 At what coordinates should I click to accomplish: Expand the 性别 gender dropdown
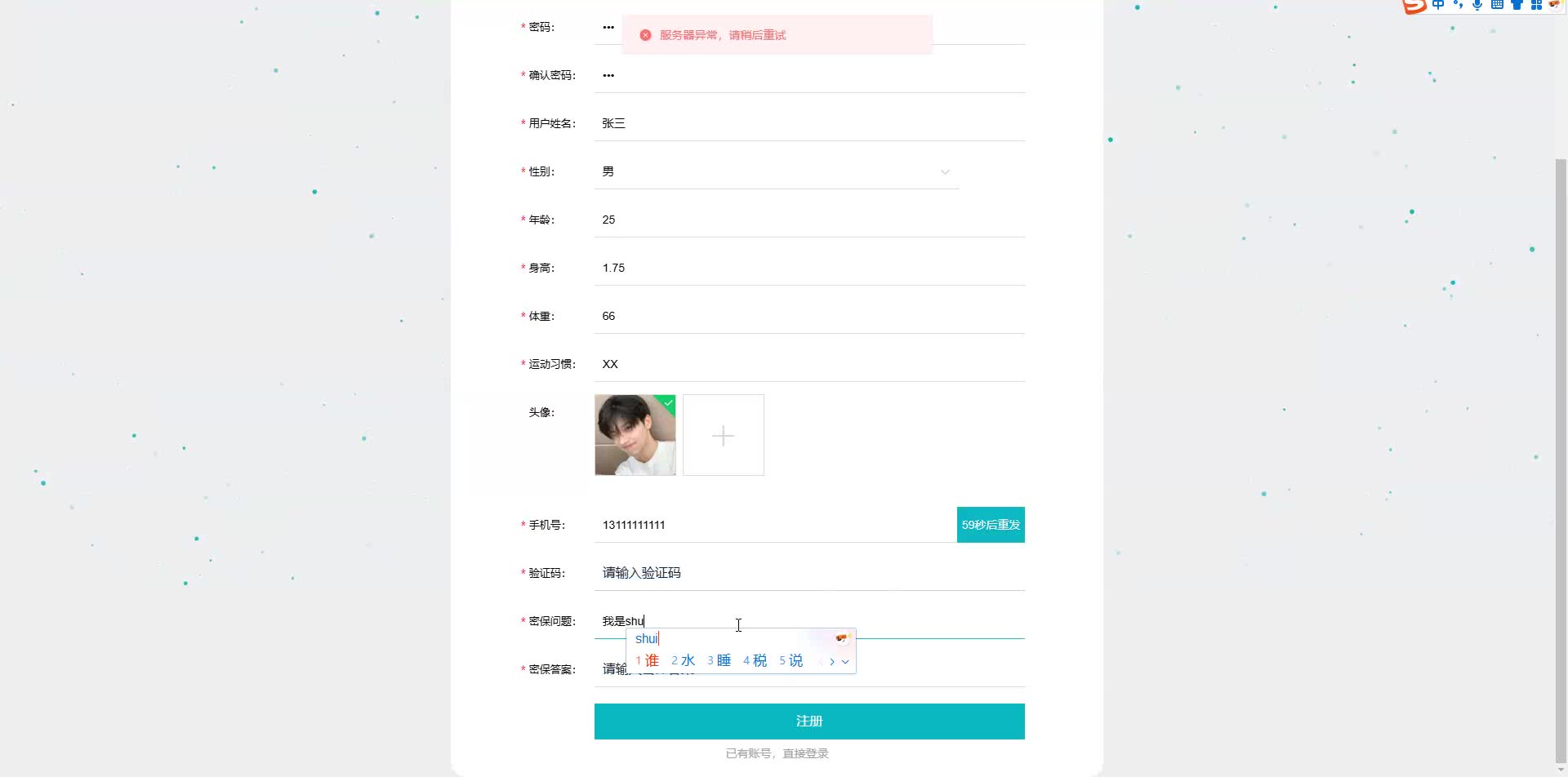coord(777,171)
